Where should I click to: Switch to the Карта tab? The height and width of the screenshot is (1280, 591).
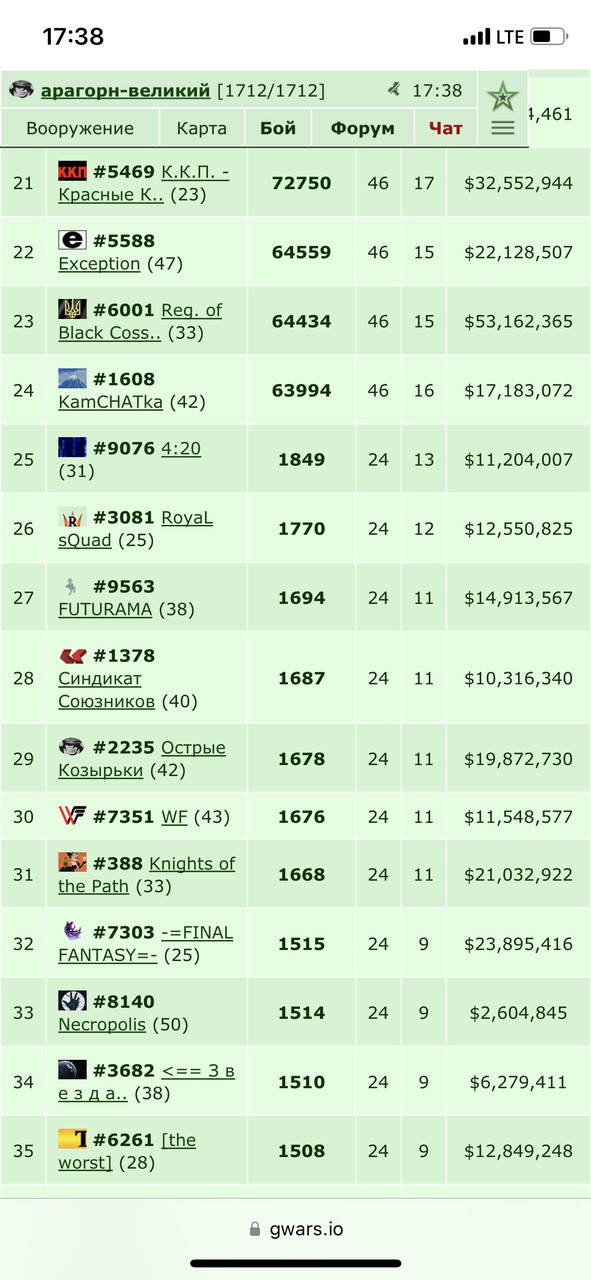202,128
